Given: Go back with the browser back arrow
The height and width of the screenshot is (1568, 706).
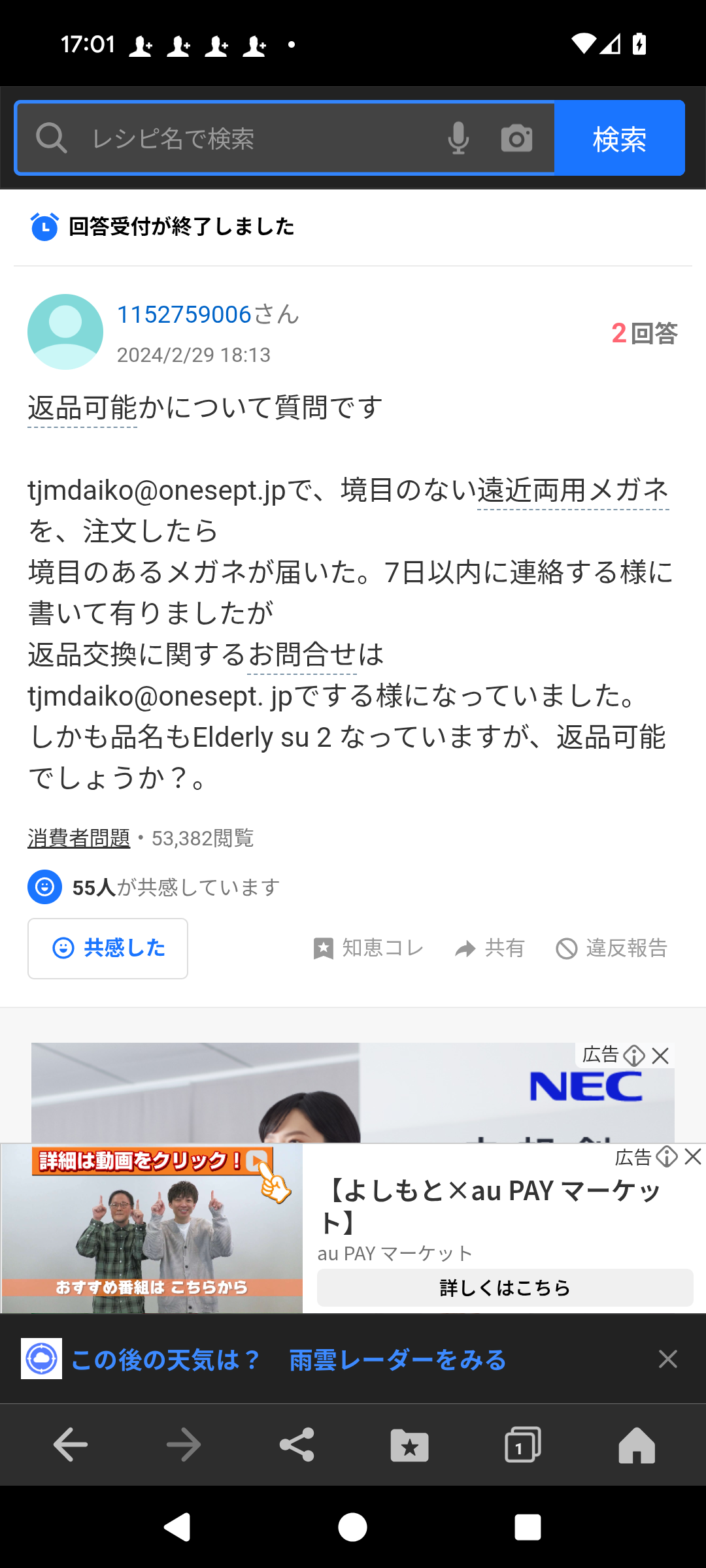Looking at the screenshot, I should pyautogui.click(x=71, y=1445).
